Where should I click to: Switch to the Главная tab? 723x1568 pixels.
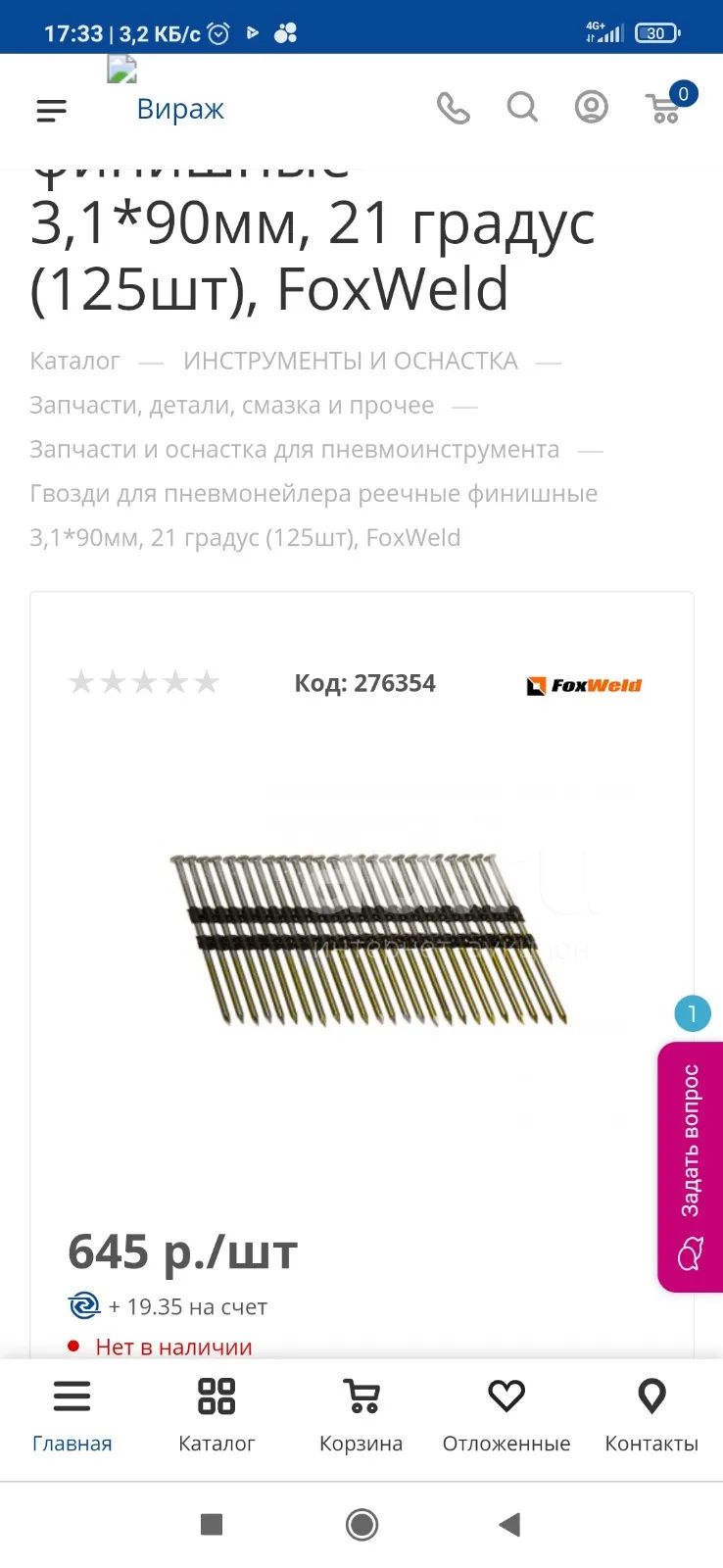(72, 1415)
